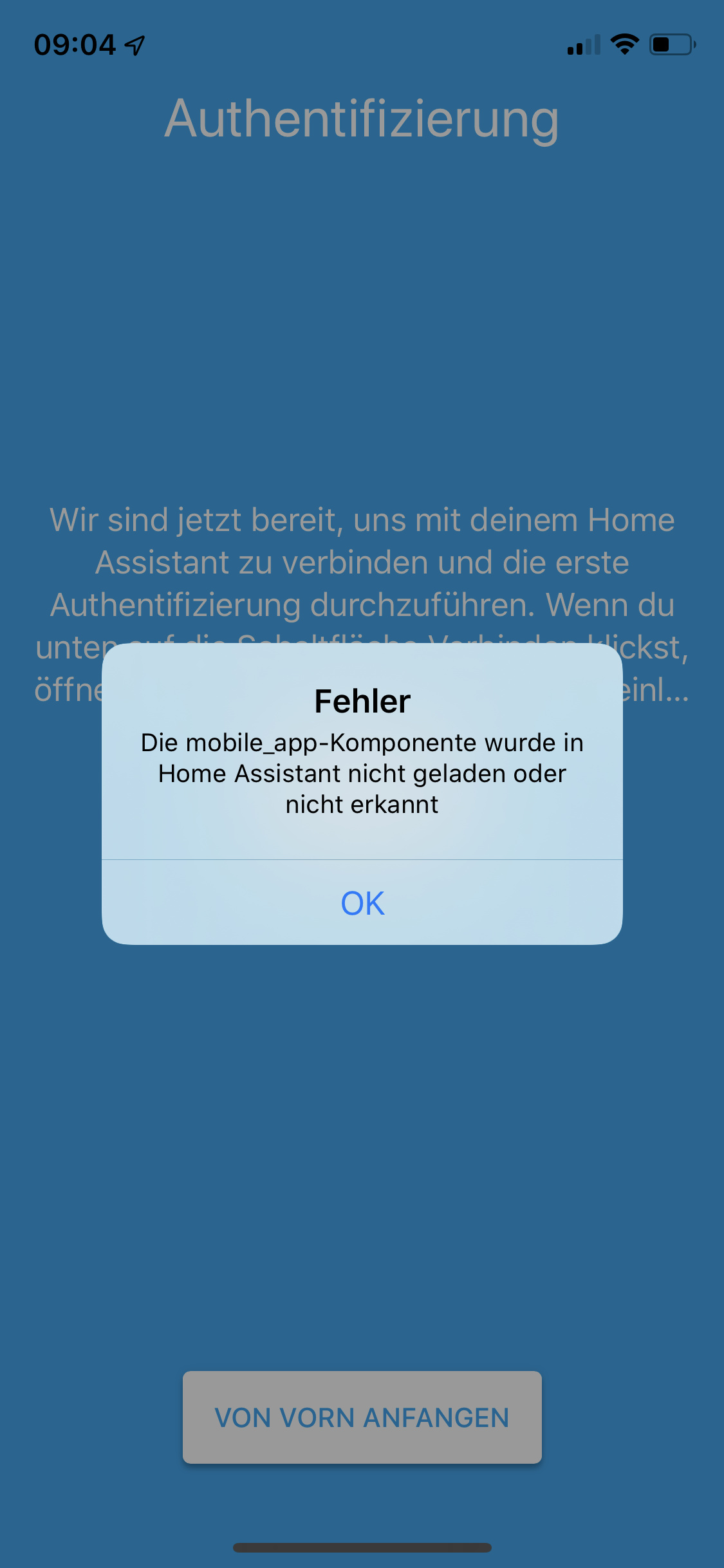Tap the blue background behind the dialog

click(x=362, y=1159)
